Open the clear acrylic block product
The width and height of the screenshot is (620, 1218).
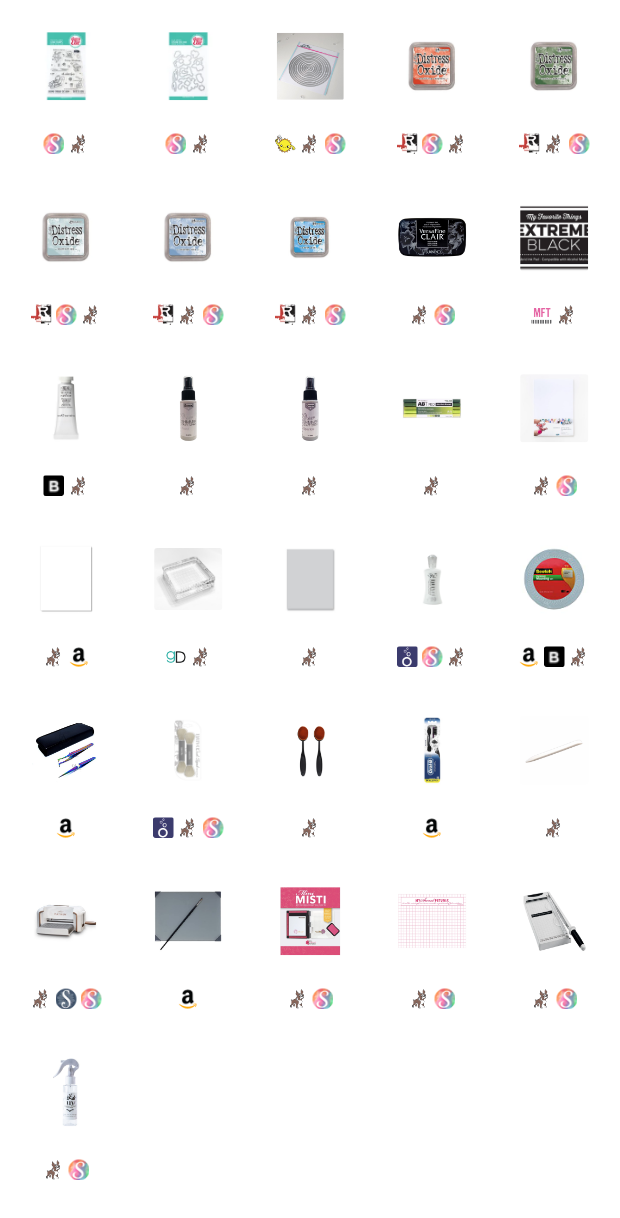[188, 579]
